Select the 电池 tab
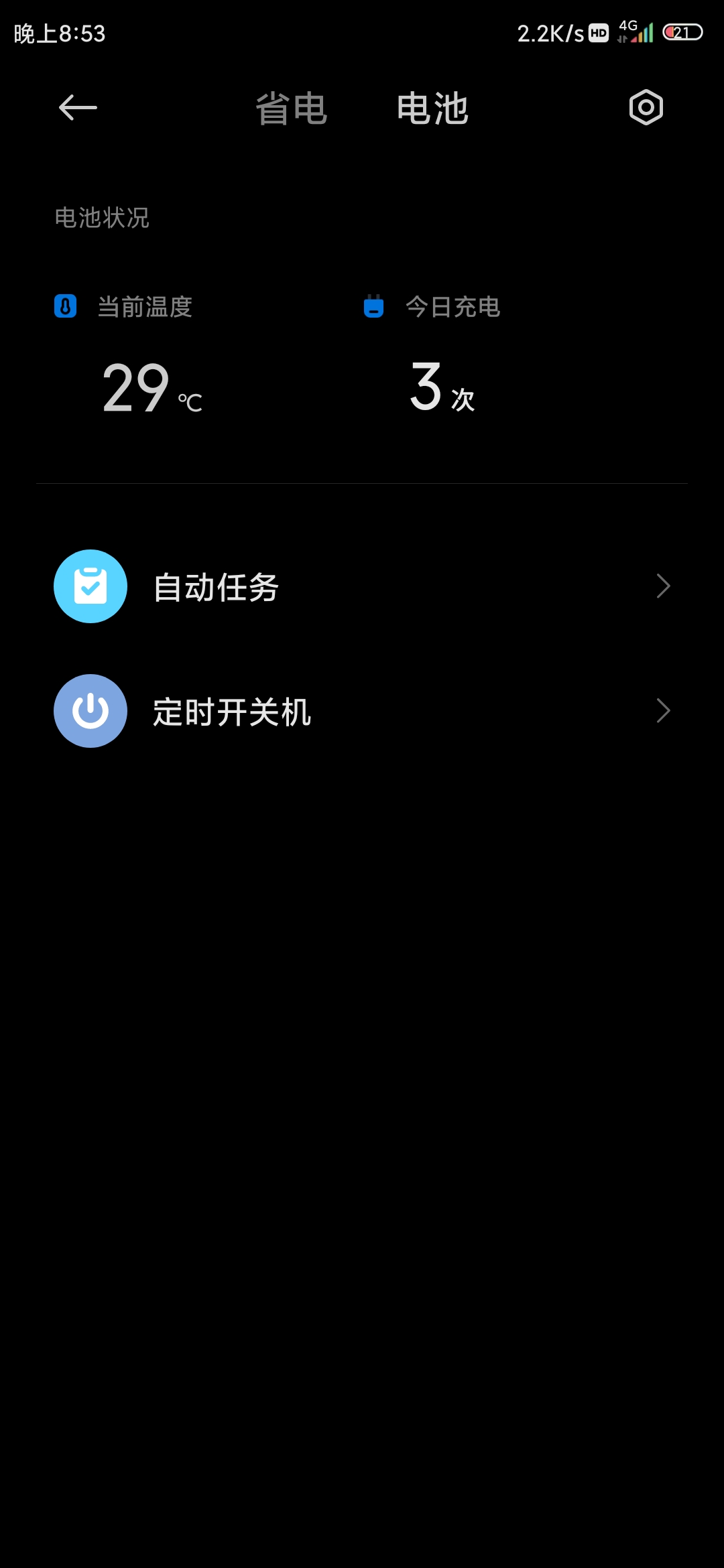The image size is (724, 1568). coord(432,109)
